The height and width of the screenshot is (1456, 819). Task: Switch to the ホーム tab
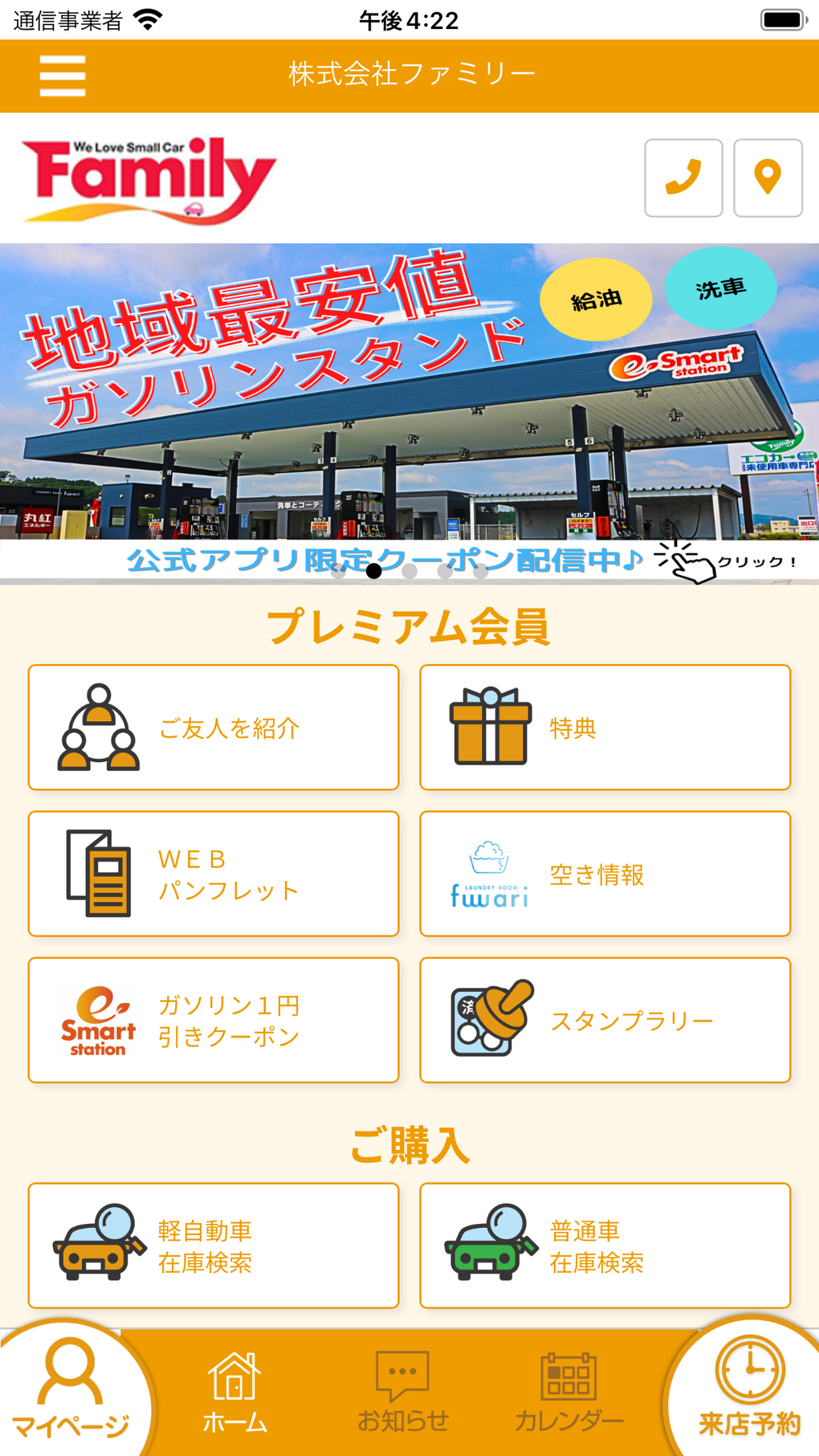pos(234,1393)
